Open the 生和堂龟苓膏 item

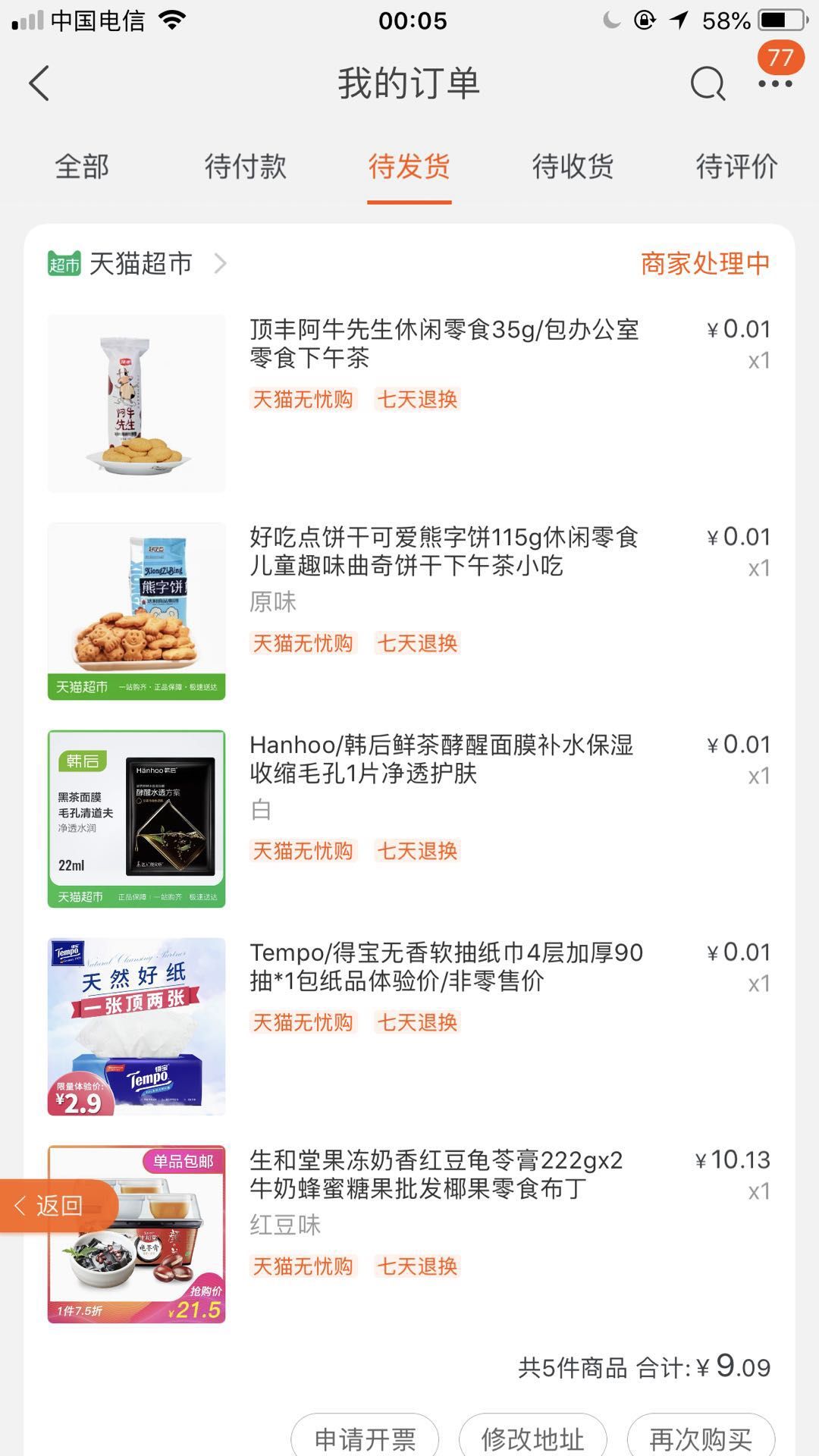[x=409, y=1235]
